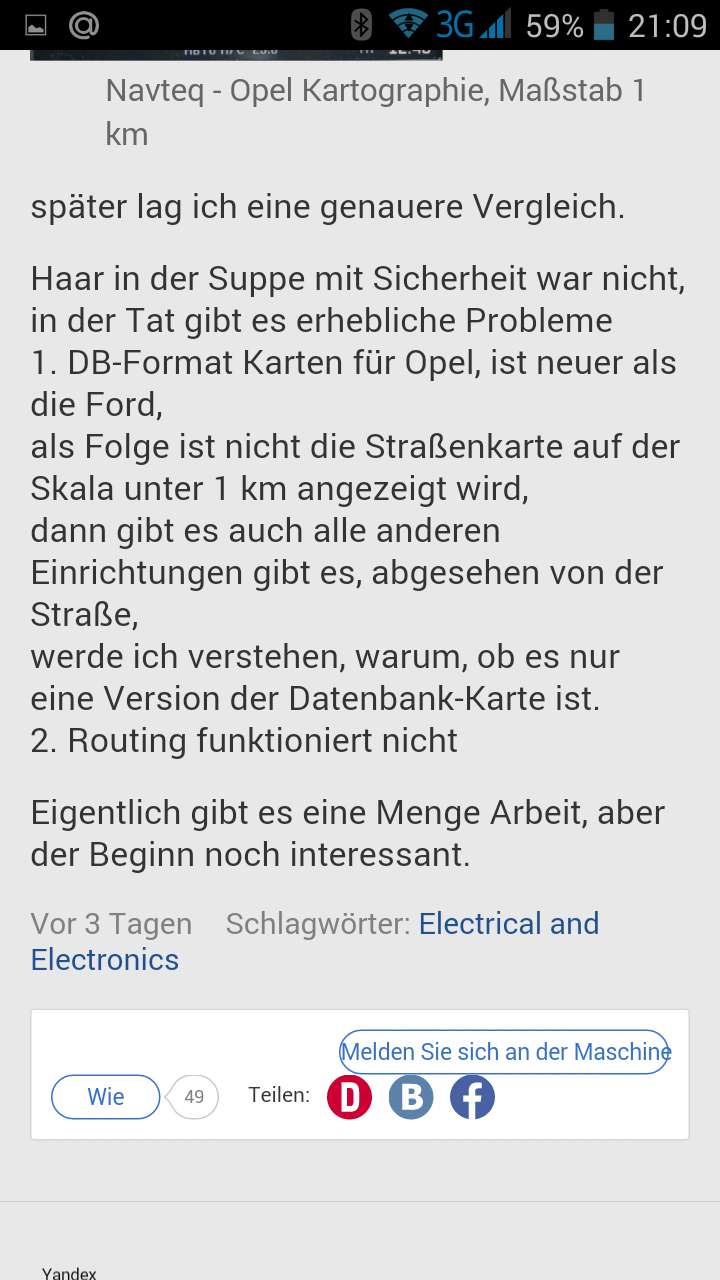
Task: Open the Navteq Opel map image
Action: [x=236, y=54]
